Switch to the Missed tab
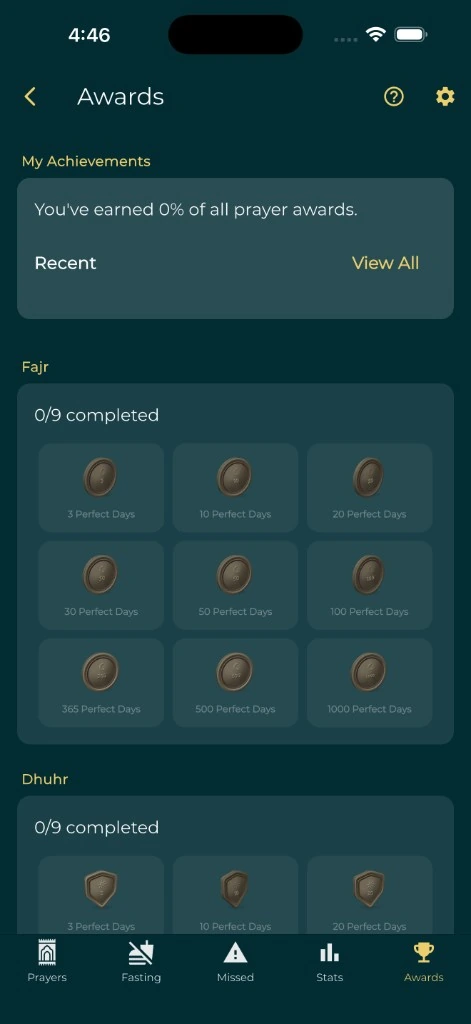The height and width of the screenshot is (1024, 471). pyautogui.click(x=235, y=961)
